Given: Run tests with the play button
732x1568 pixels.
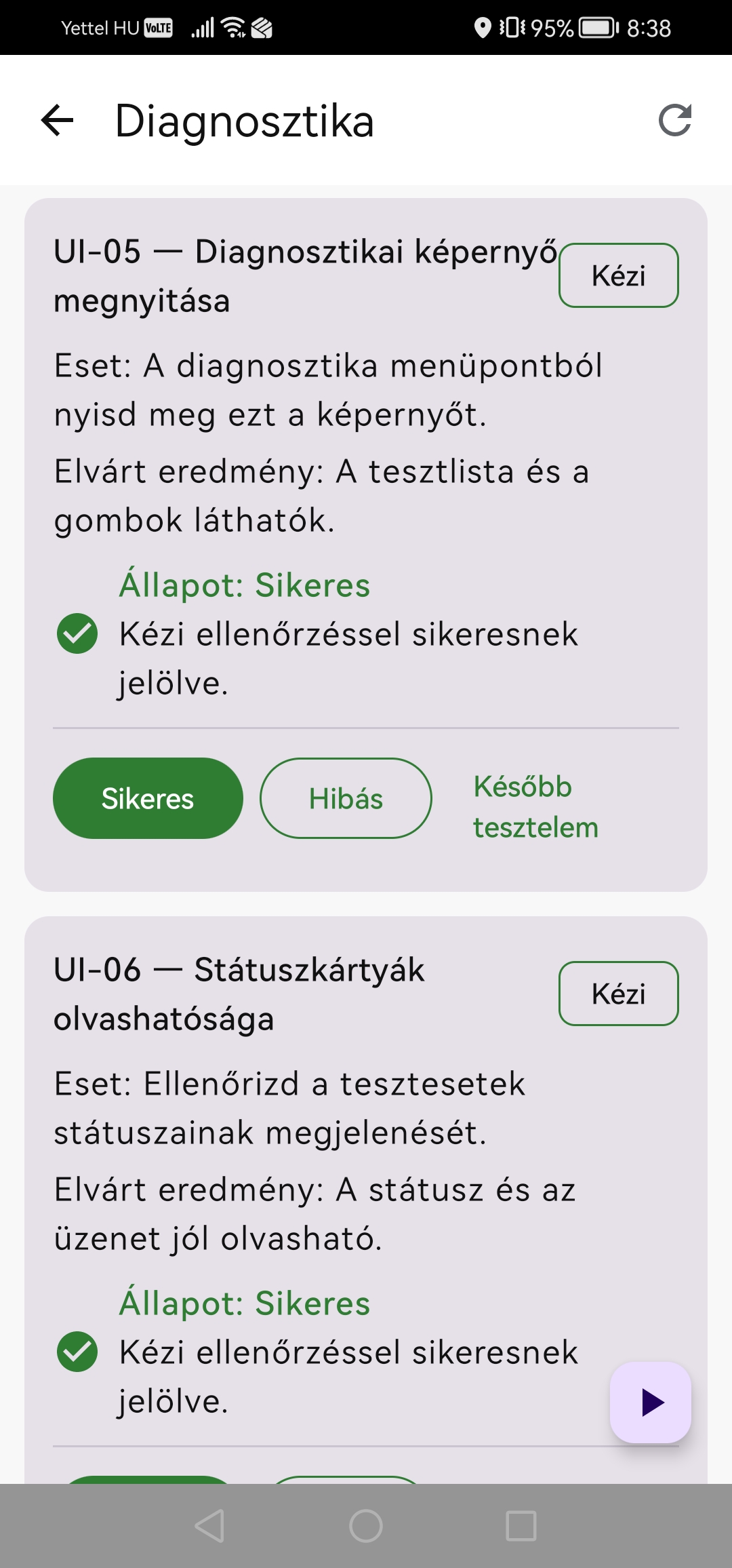Looking at the screenshot, I should 651,1402.
